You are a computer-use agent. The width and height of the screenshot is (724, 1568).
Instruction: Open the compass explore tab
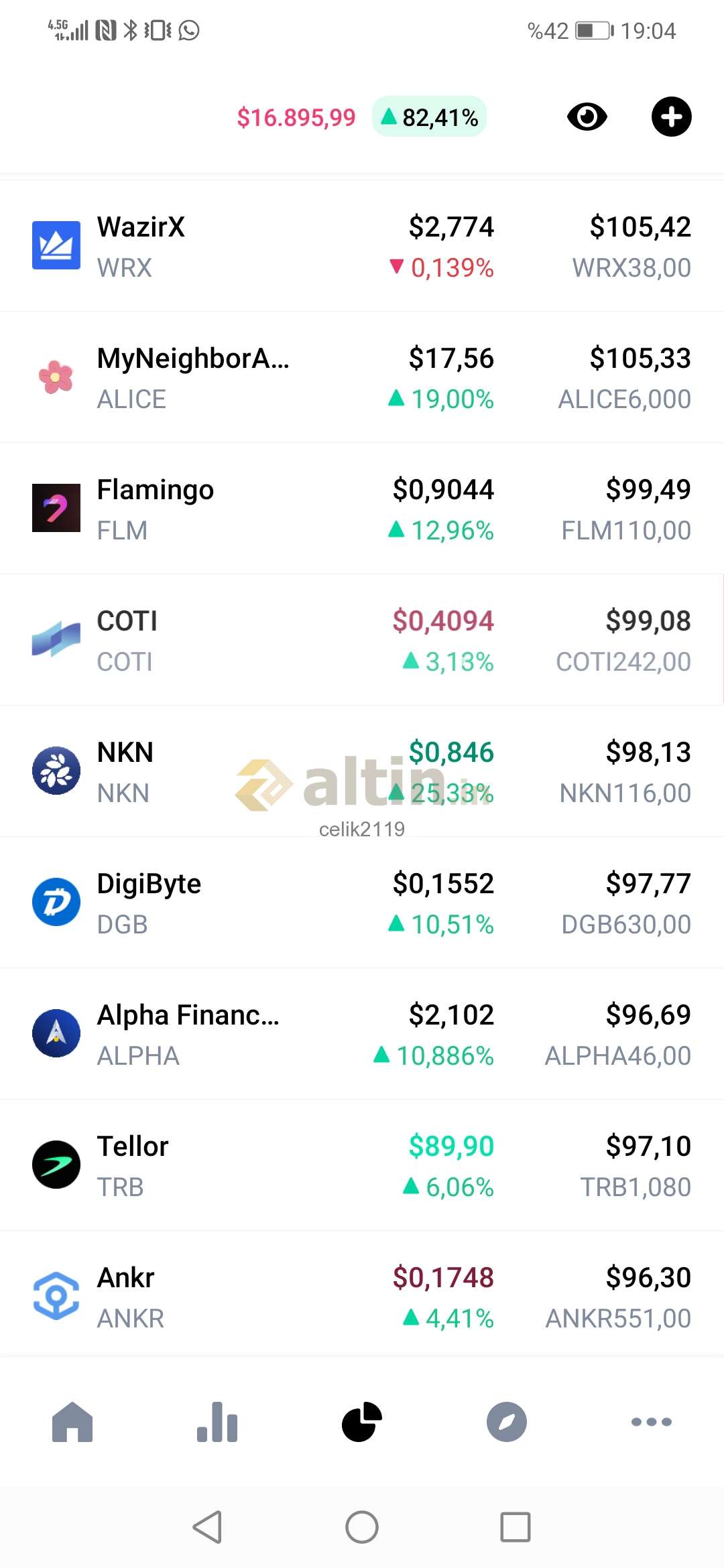[x=507, y=1421]
